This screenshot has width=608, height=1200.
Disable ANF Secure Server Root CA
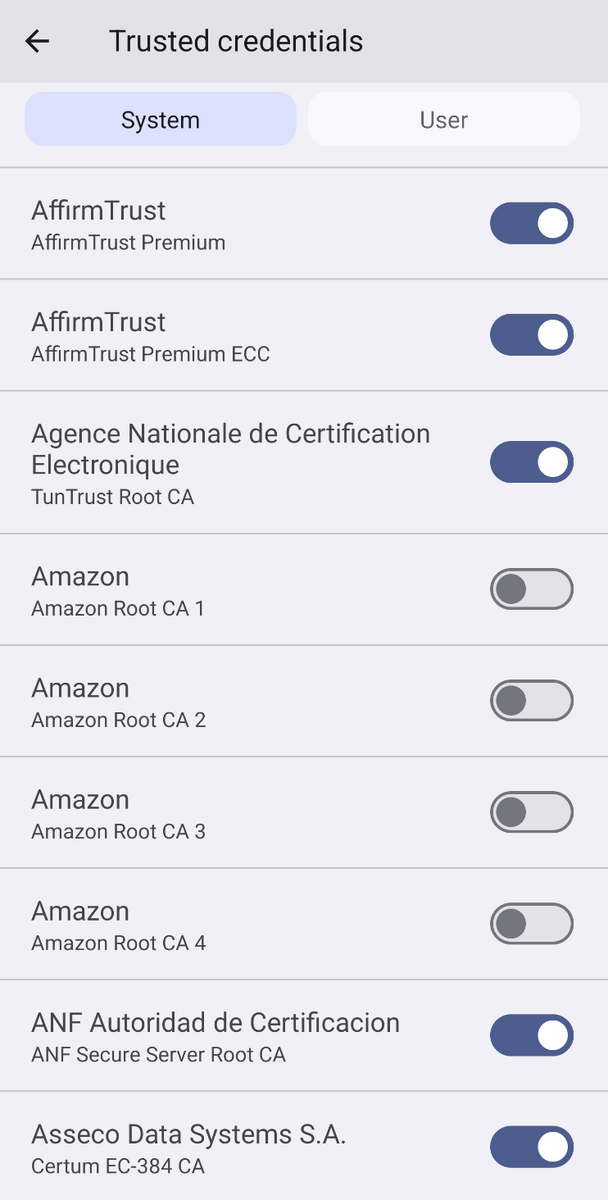pos(531,1036)
